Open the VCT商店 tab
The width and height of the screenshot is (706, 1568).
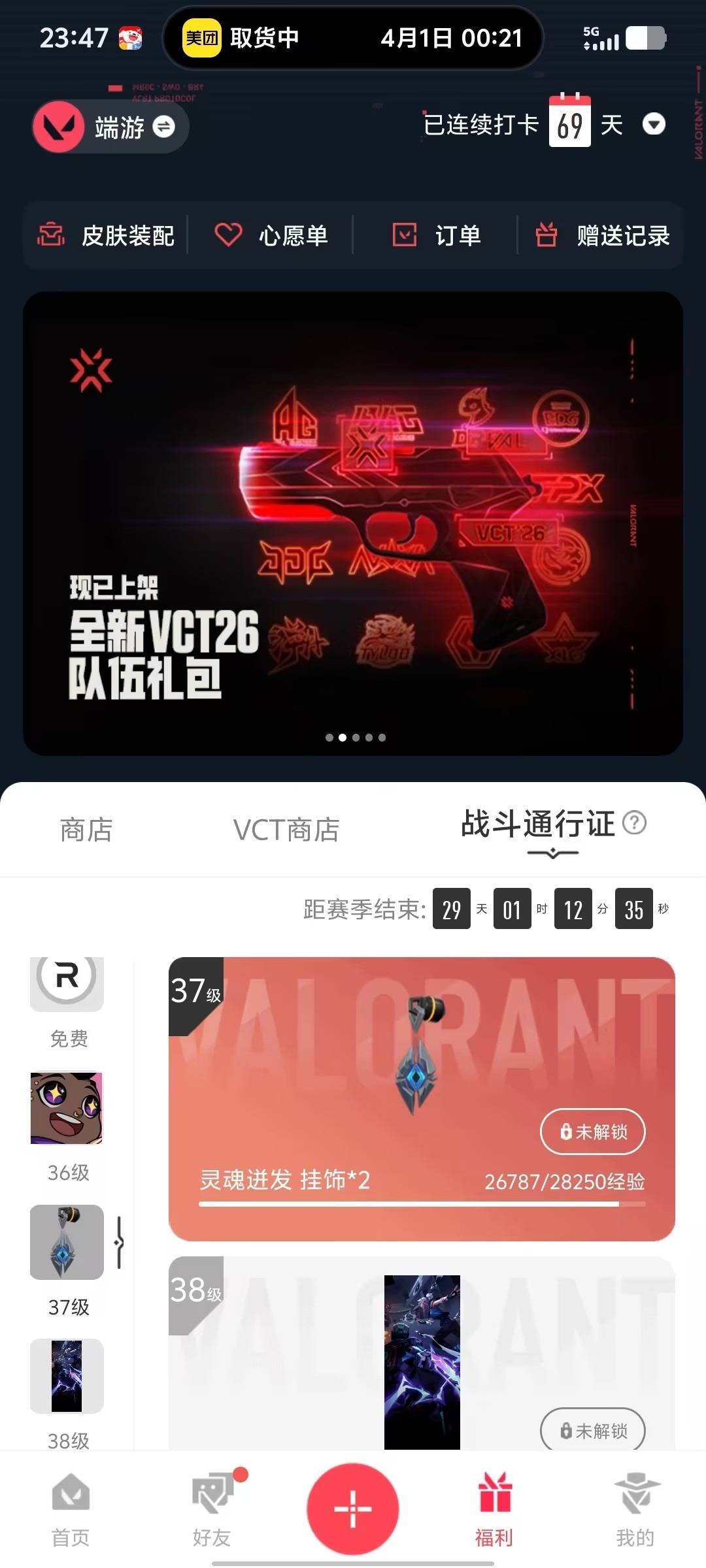tap(288, 830)
